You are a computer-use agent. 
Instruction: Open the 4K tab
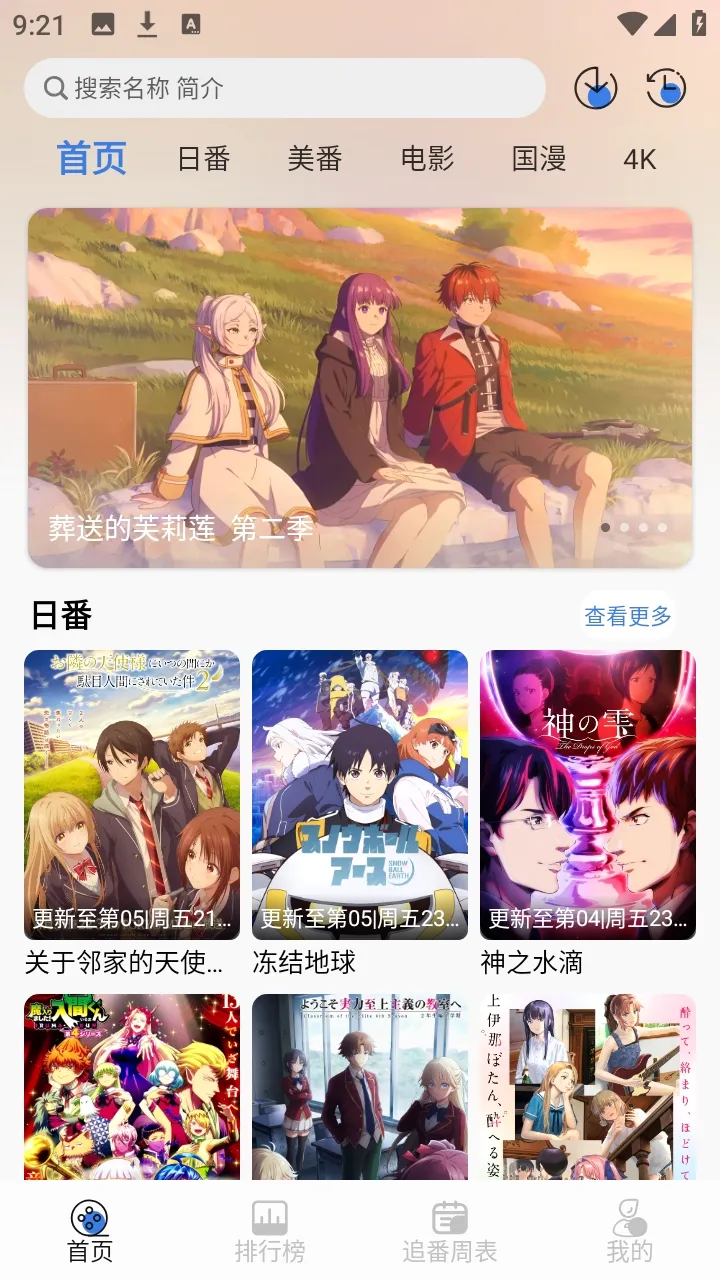point(640,159)
